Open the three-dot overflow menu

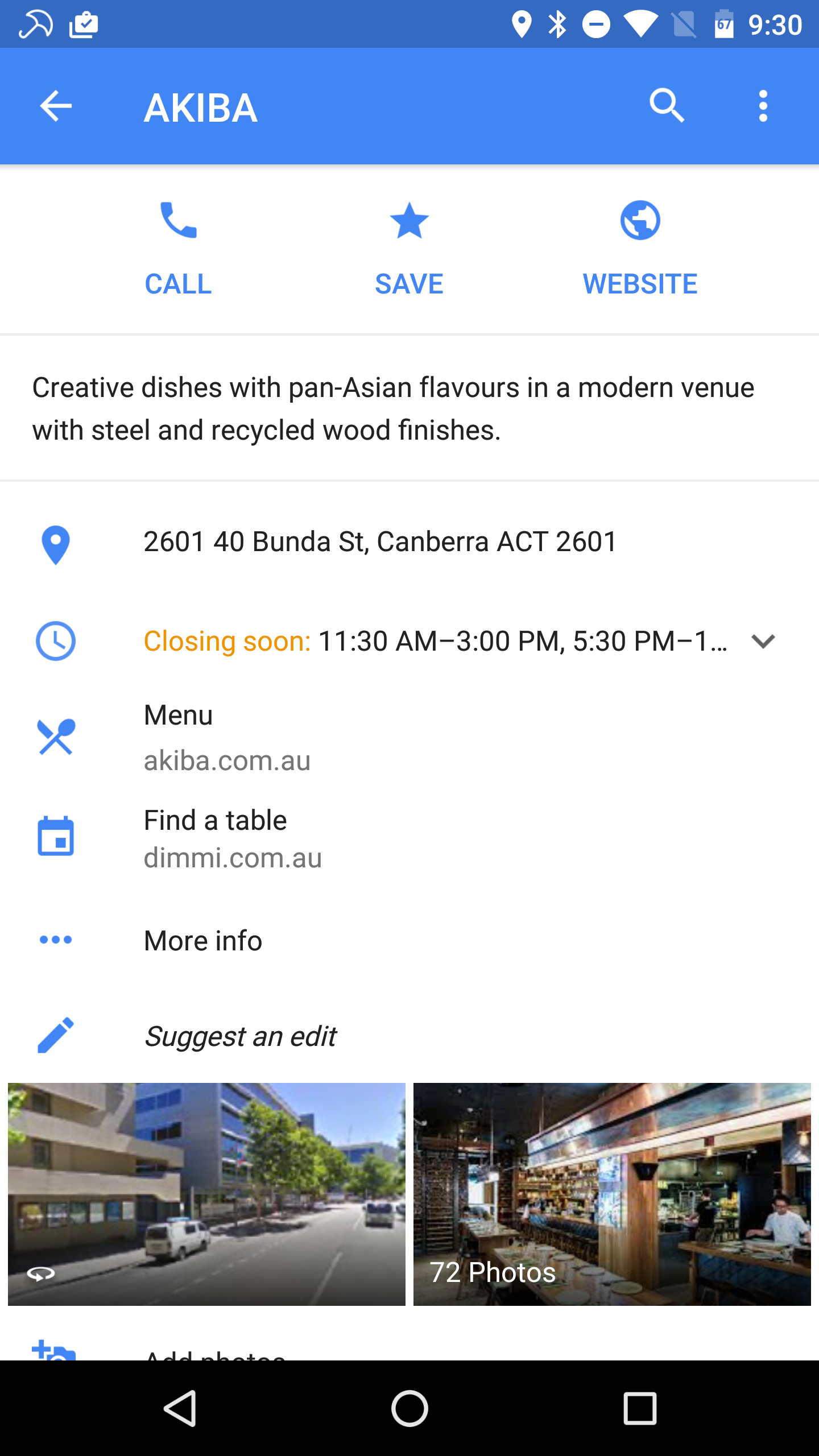tap(763, 106)
